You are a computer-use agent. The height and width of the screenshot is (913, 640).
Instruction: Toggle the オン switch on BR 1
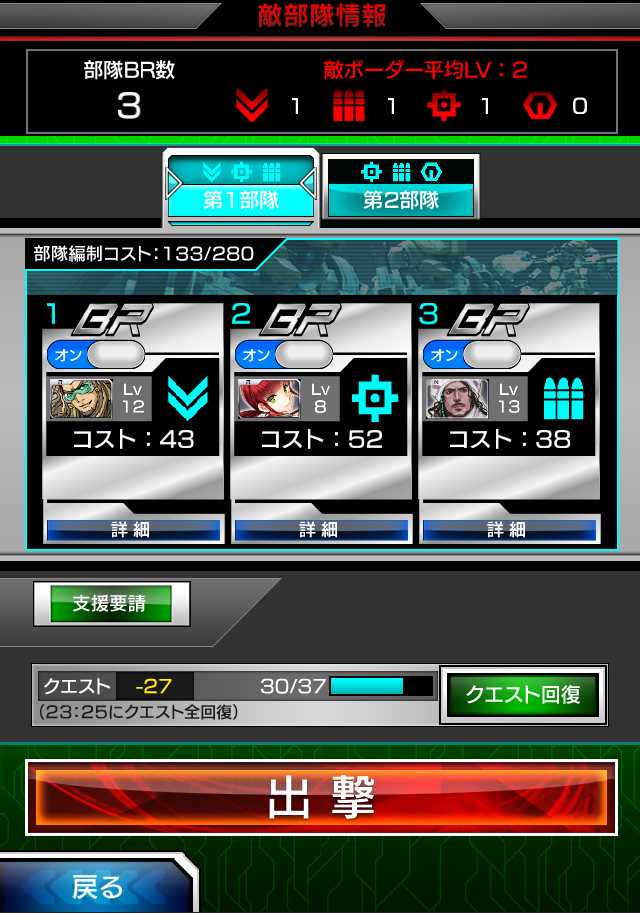point(96,355)
